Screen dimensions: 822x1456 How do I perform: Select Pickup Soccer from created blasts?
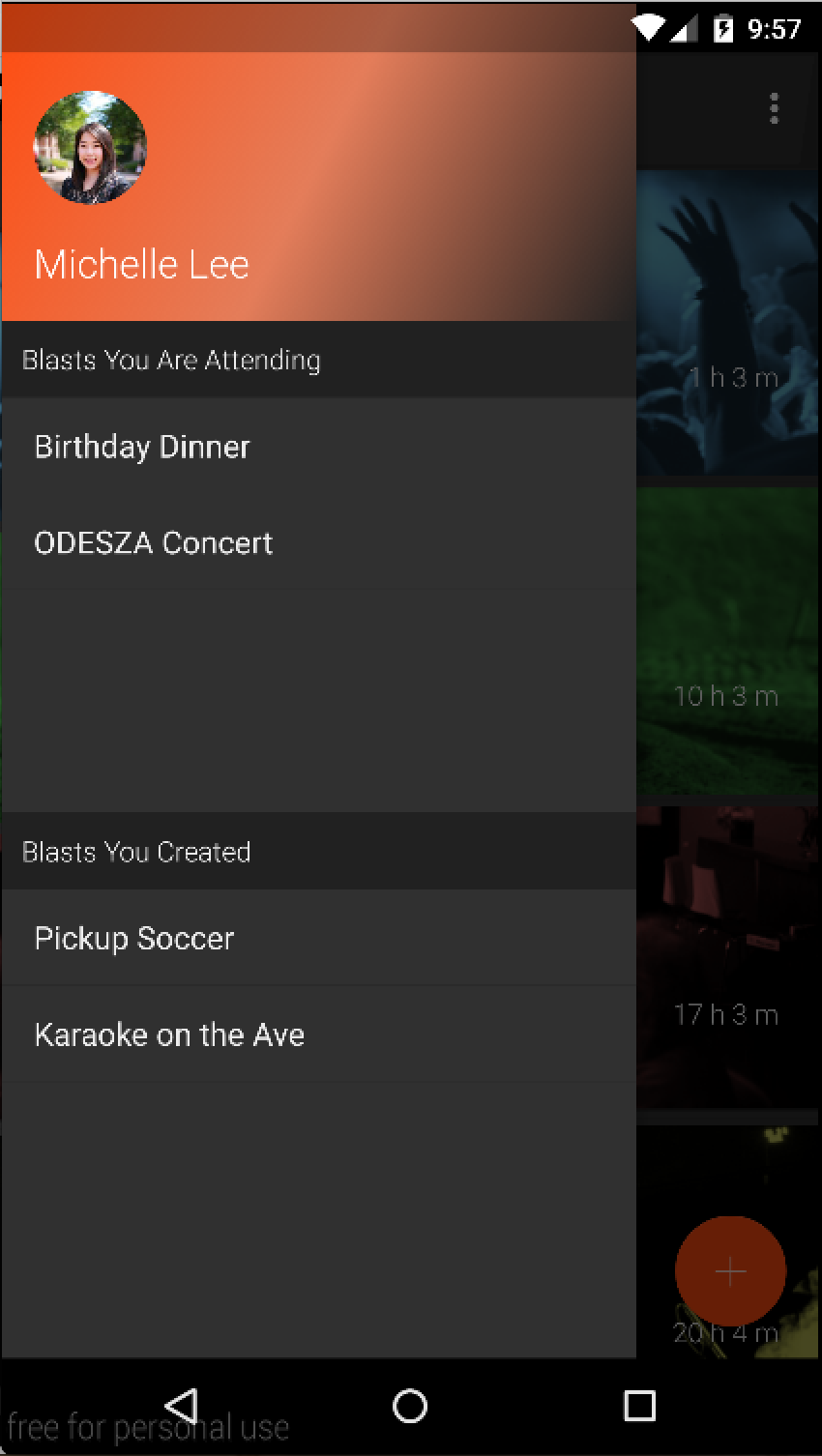click(318, 938)
